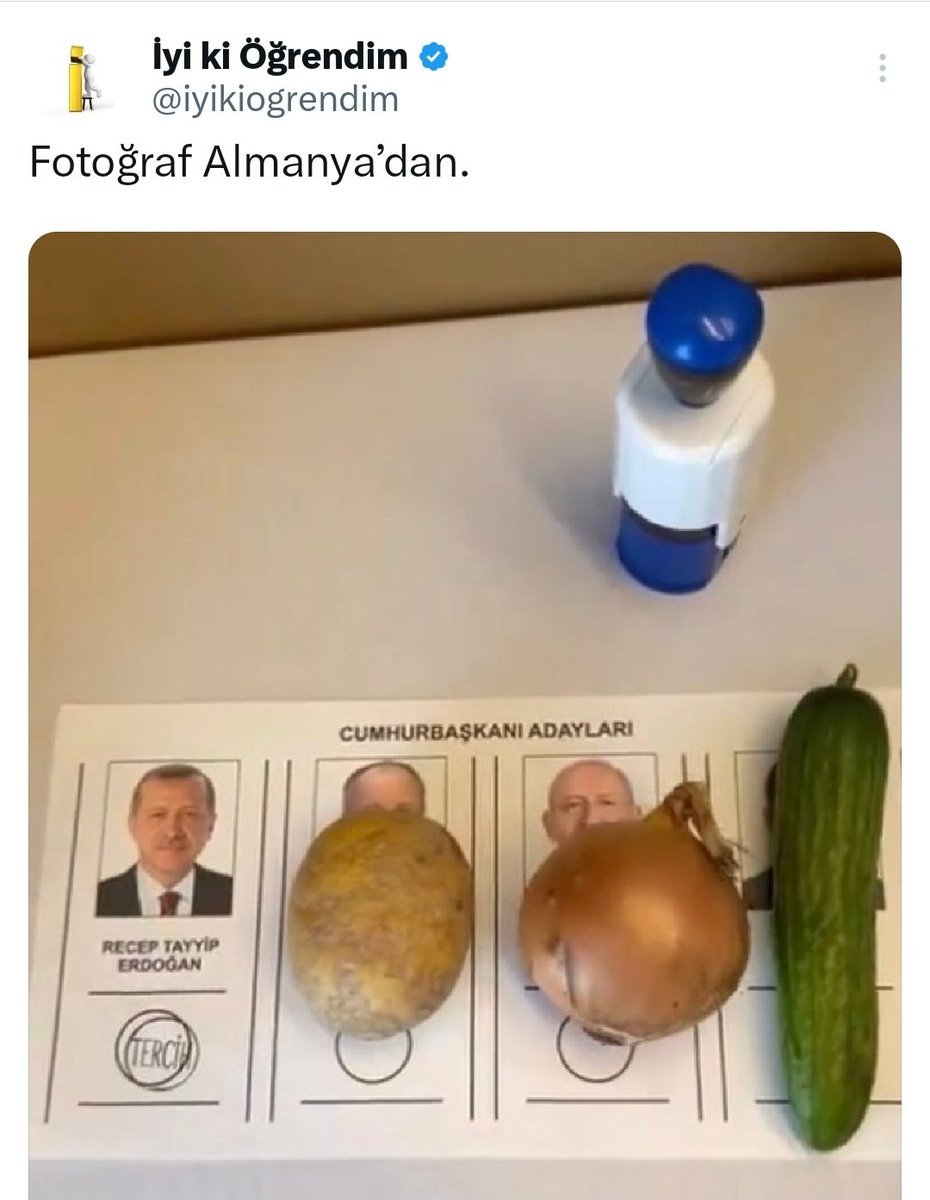Screen dimensions: 930x1200
Task: Open the @iyikiogrendim handle
Action: 272,99
